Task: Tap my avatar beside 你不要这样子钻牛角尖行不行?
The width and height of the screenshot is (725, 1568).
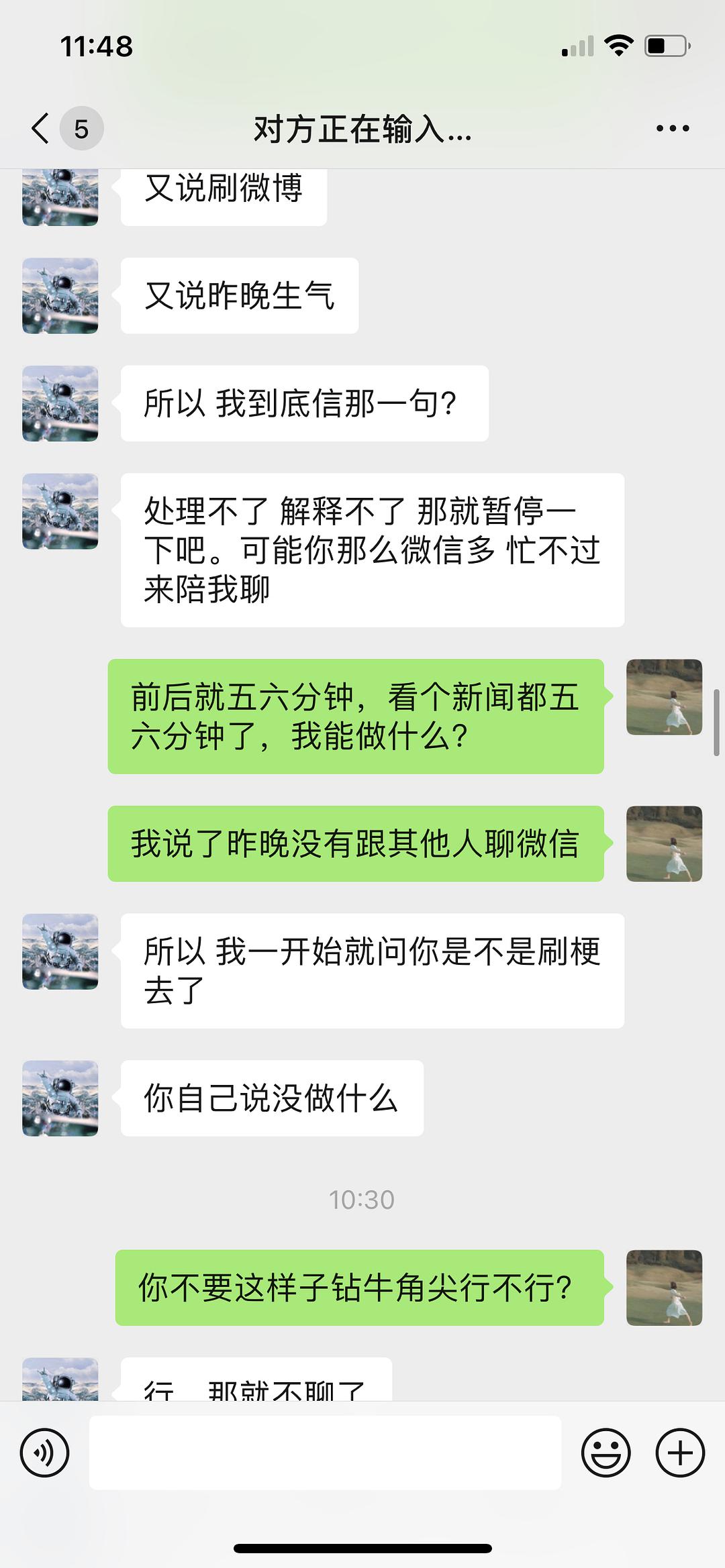Action: 664,1288
